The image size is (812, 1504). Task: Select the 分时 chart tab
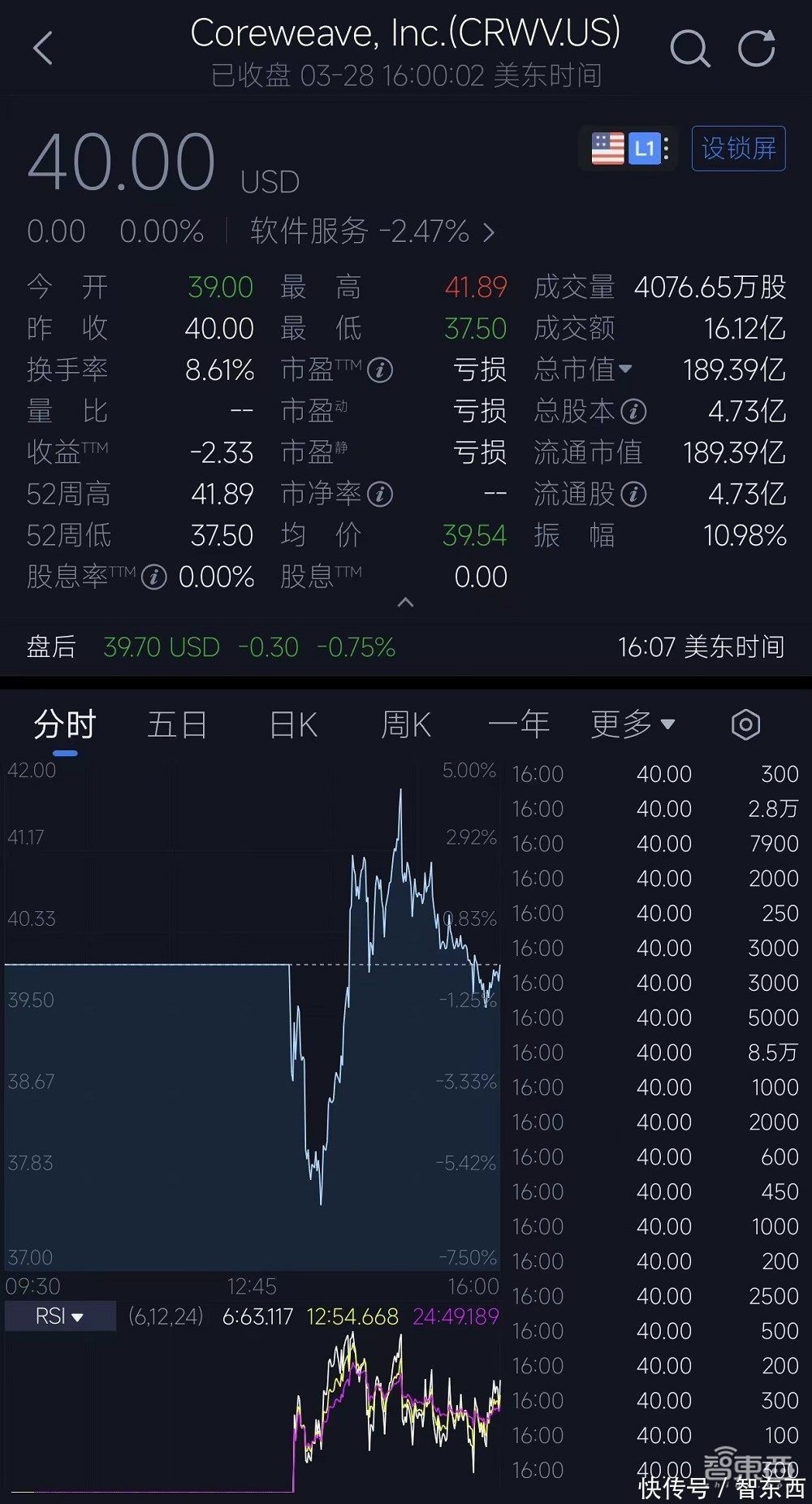pyautogui.click(x=65, y=724)
